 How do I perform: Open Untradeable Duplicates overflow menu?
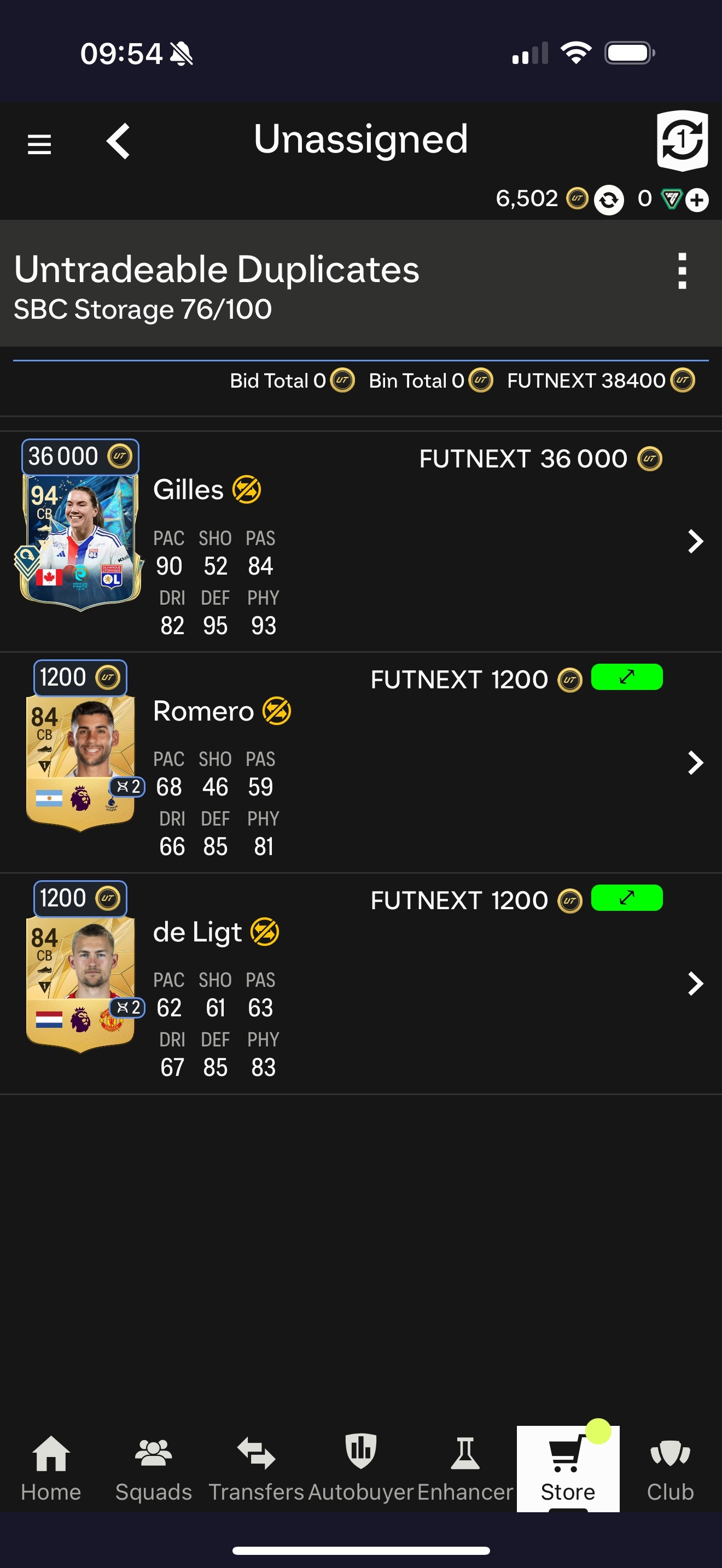[682, 271]
